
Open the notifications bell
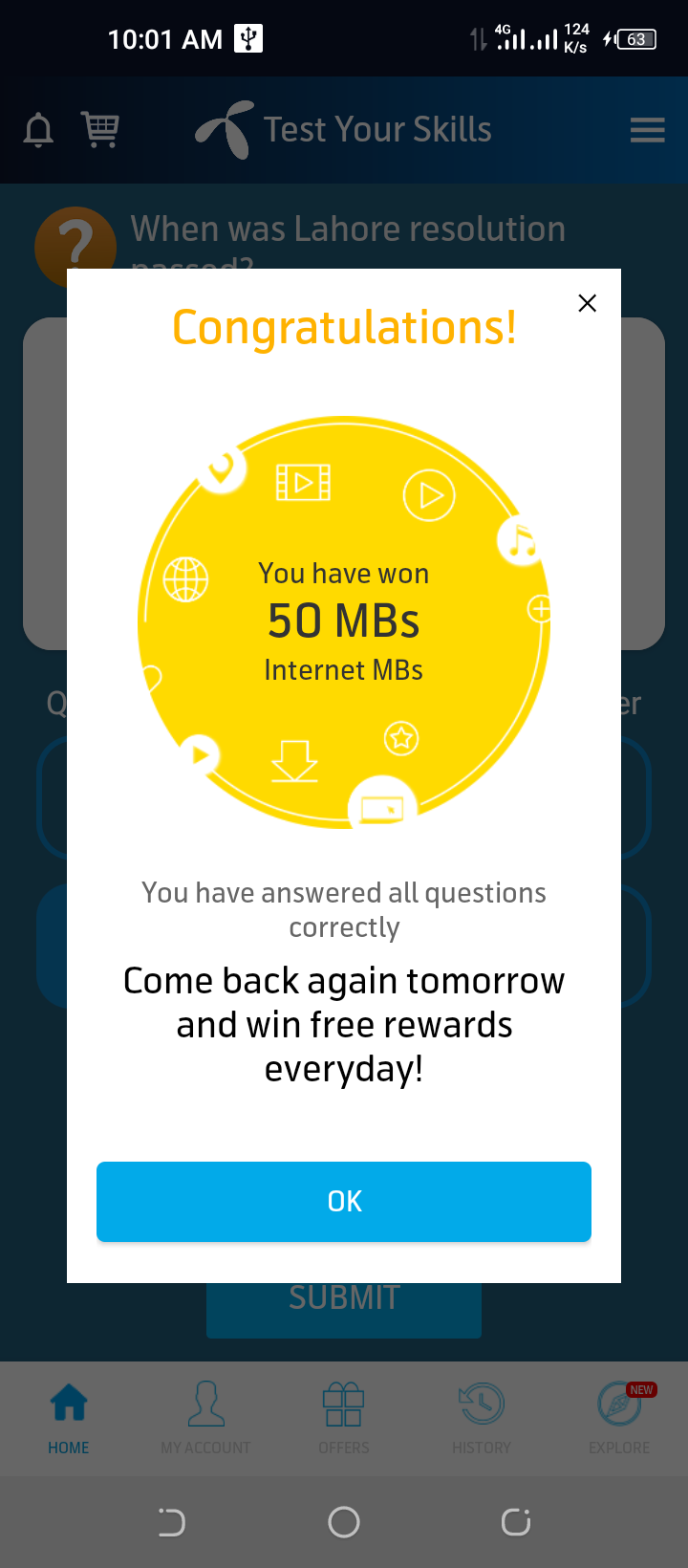(38, 130)
